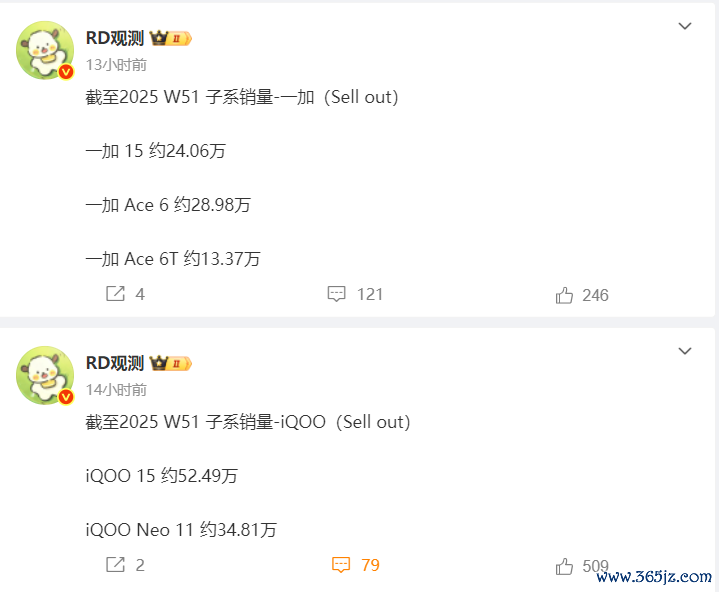719x592 pixels.
Task: Open RD观测 username on the 13小时前 post
Action: pyautogui.click(x=114, y=38)
